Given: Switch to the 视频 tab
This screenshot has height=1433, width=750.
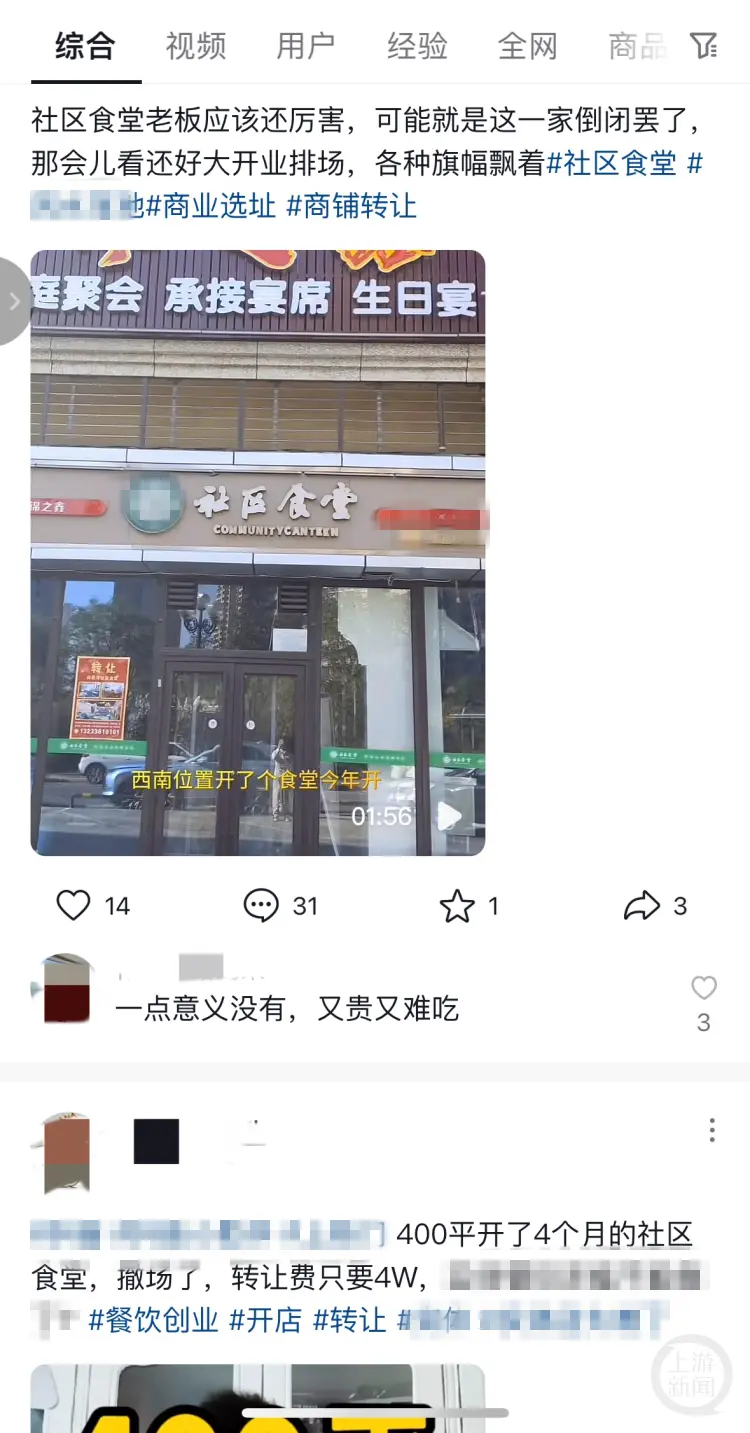Looking at the screenshot, I should [196, 46].
